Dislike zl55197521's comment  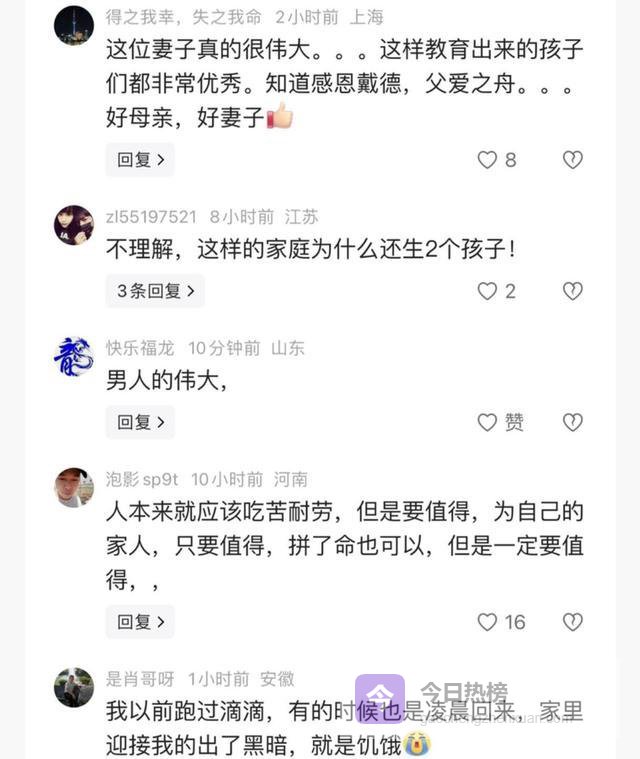572,291
